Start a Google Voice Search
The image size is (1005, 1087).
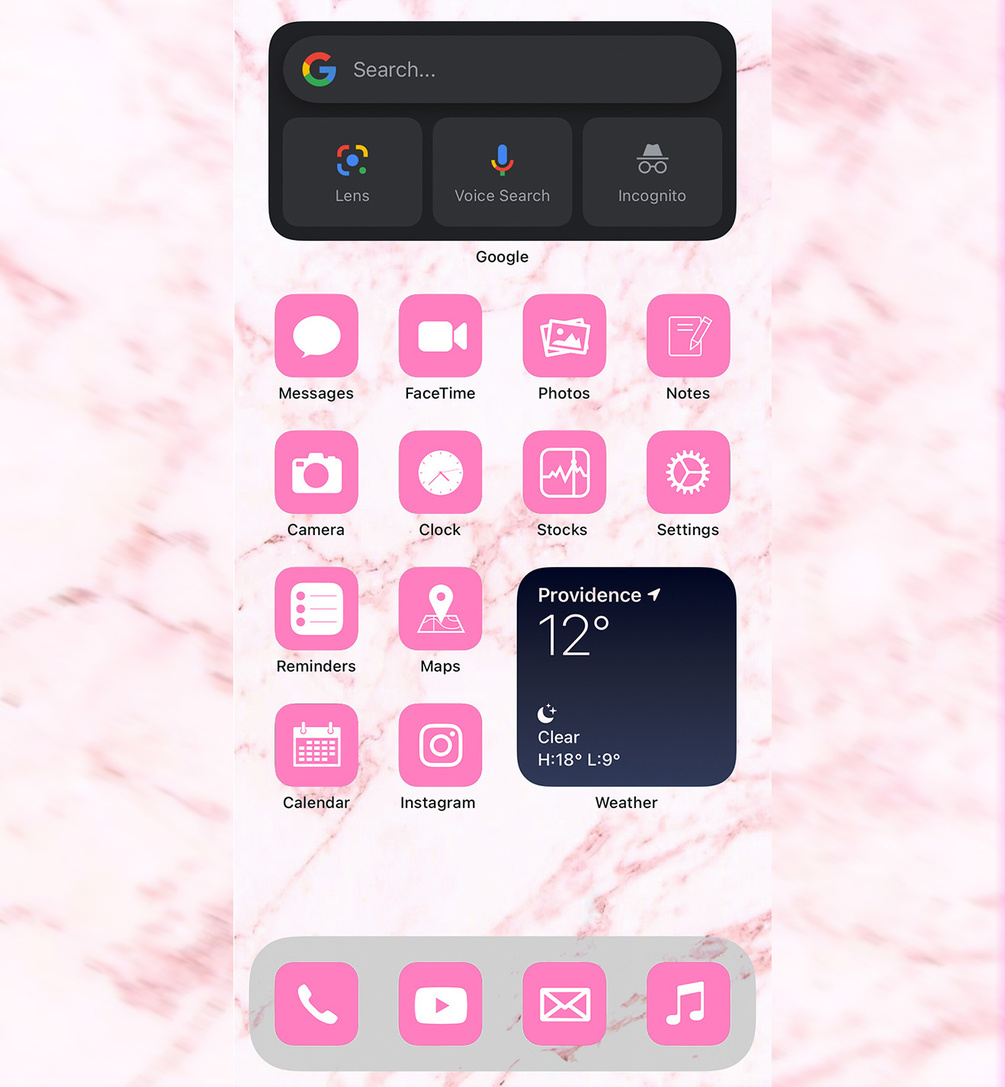click(x=502, y=172)
